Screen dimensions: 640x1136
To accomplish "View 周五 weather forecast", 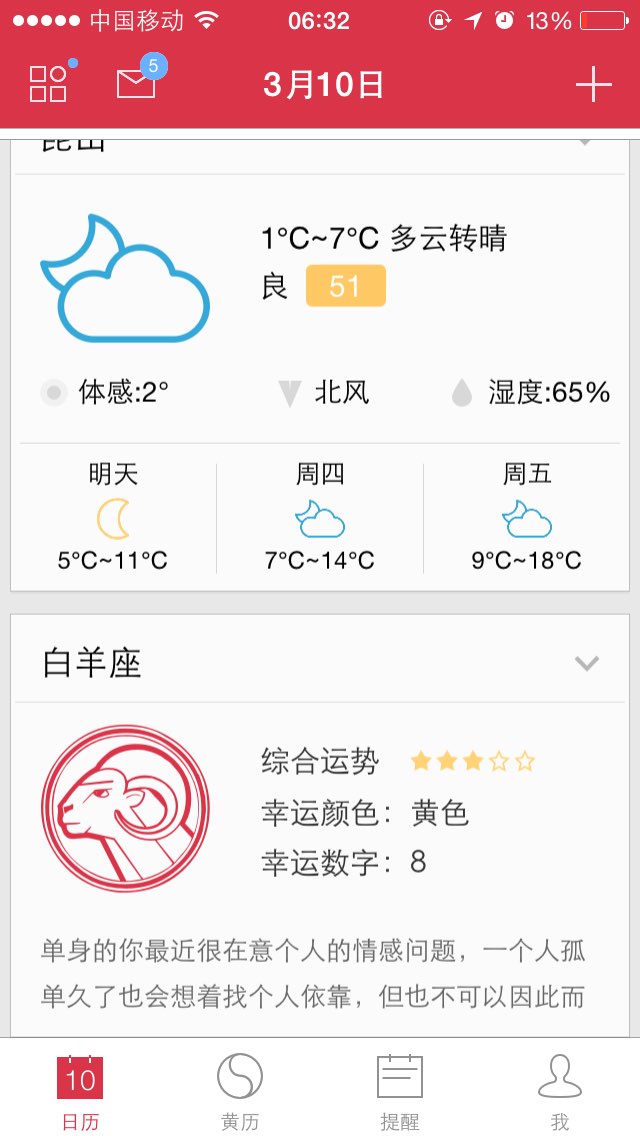I will point(526,517).
